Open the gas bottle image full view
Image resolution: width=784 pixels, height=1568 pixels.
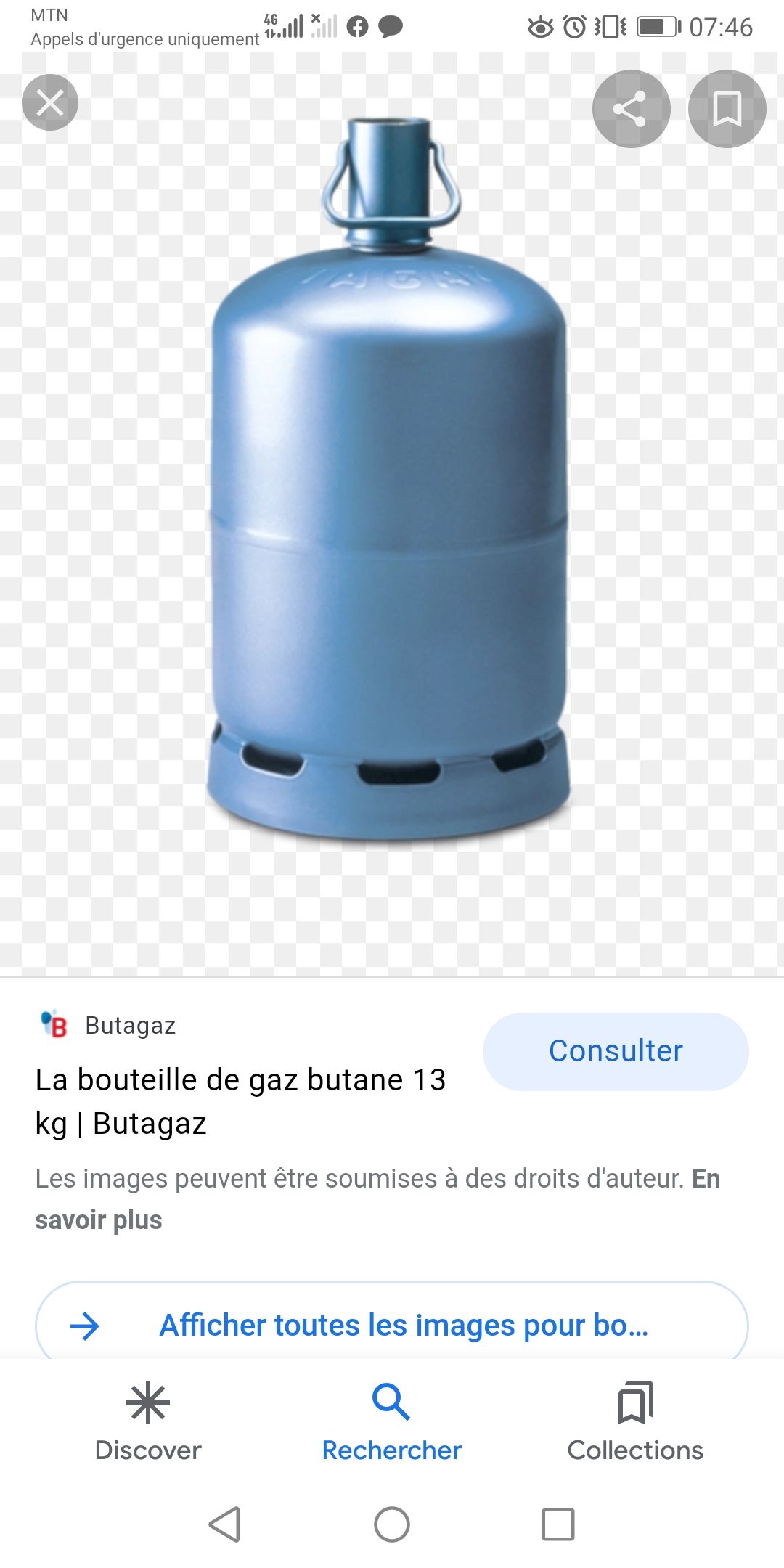point(390,479)
